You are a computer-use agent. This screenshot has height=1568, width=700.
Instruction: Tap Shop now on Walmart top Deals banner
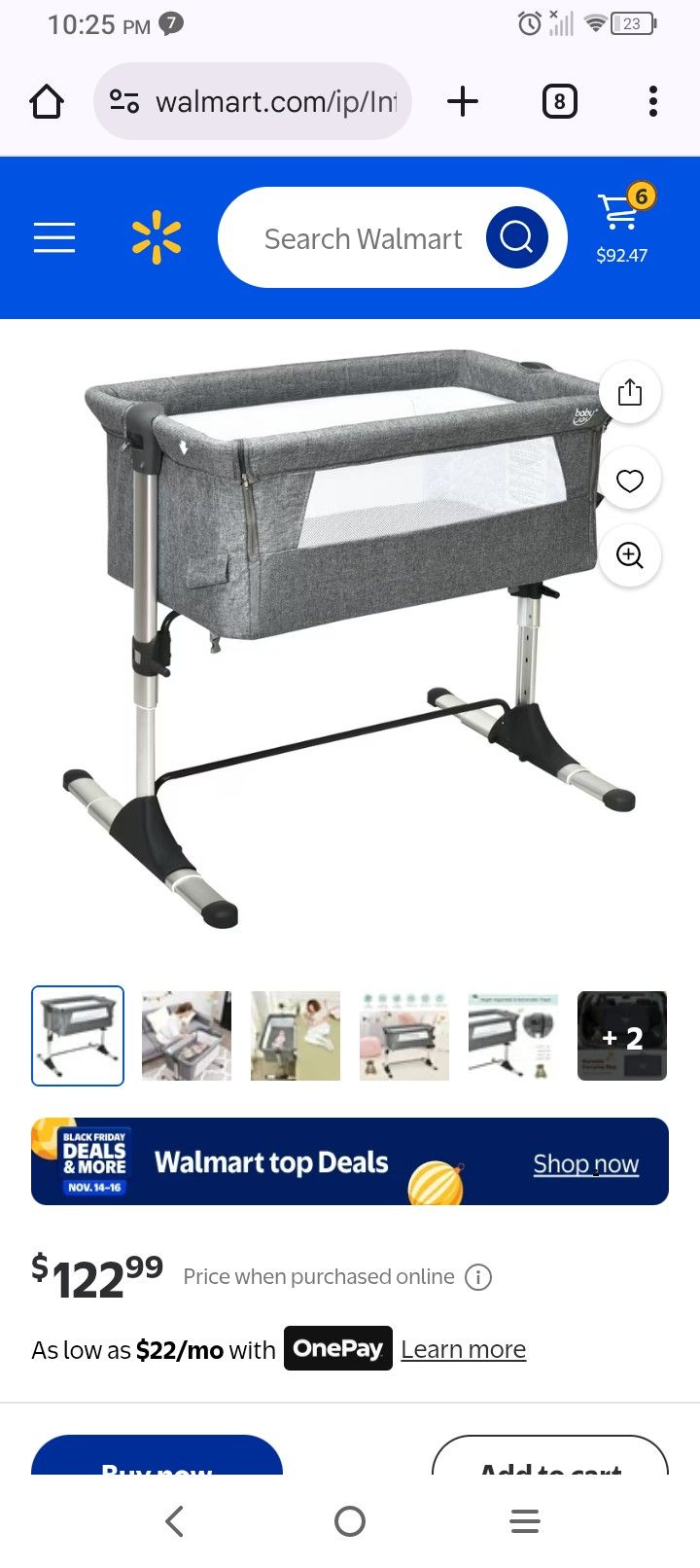click(x=585, y=1163)
